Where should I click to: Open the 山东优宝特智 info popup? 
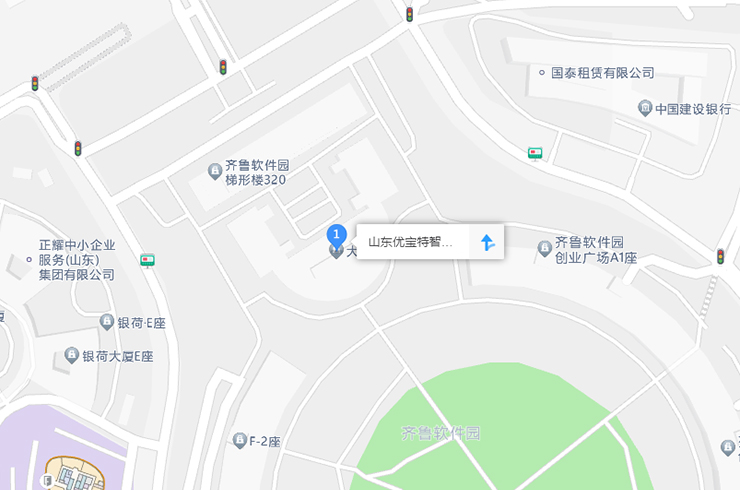pos(411,242)
